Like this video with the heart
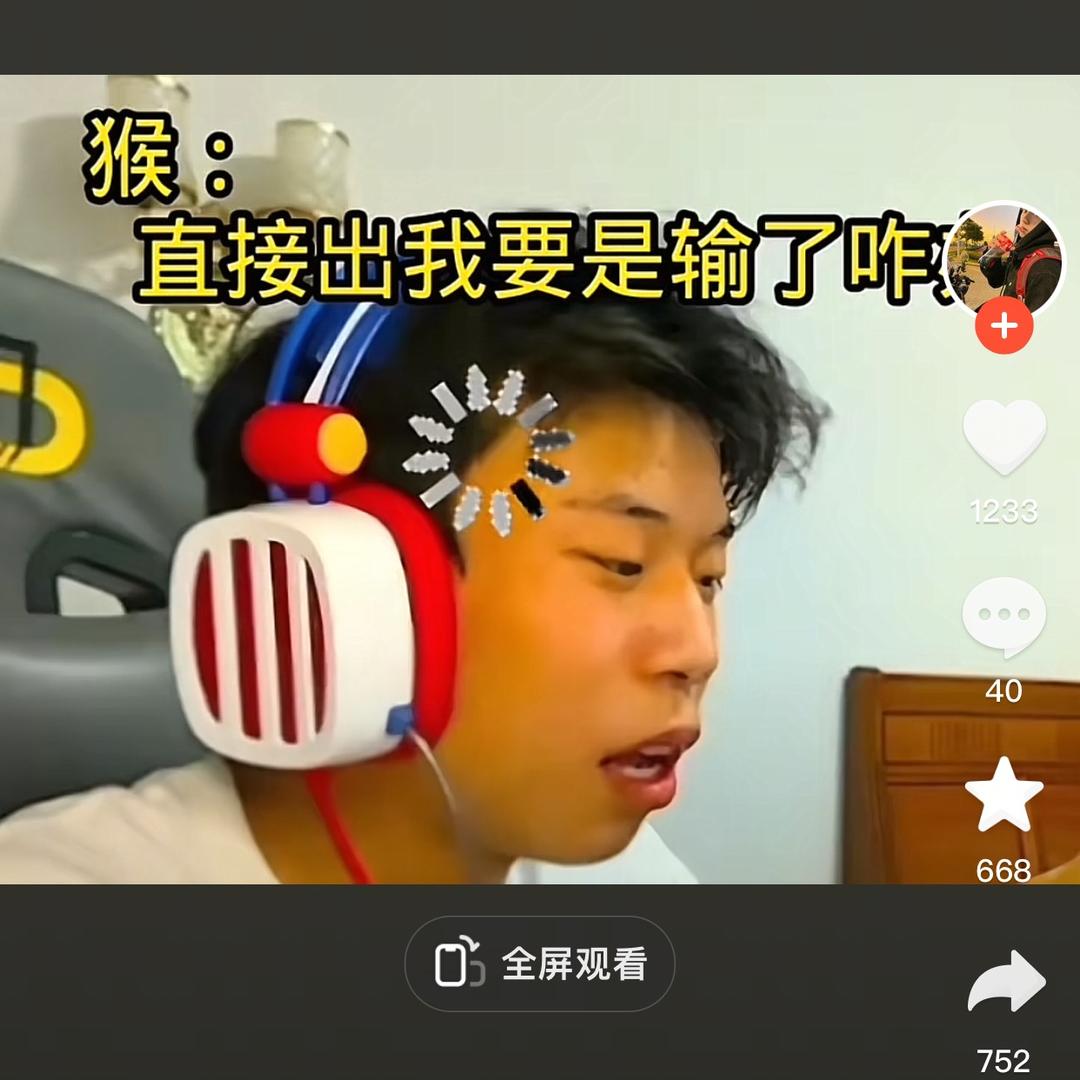 tap(1004, 438)
